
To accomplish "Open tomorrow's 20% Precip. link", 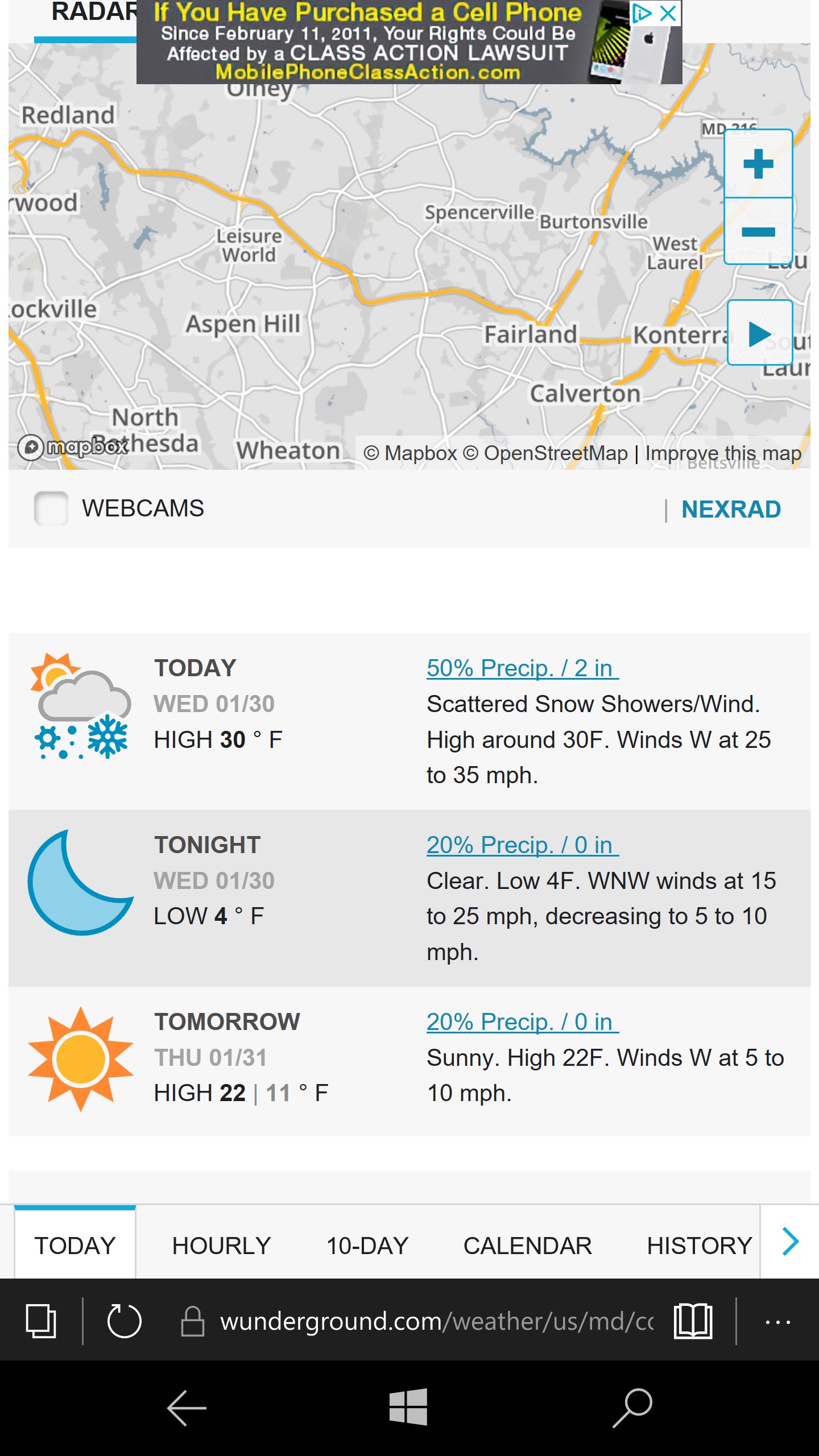I will [523, 1022].
